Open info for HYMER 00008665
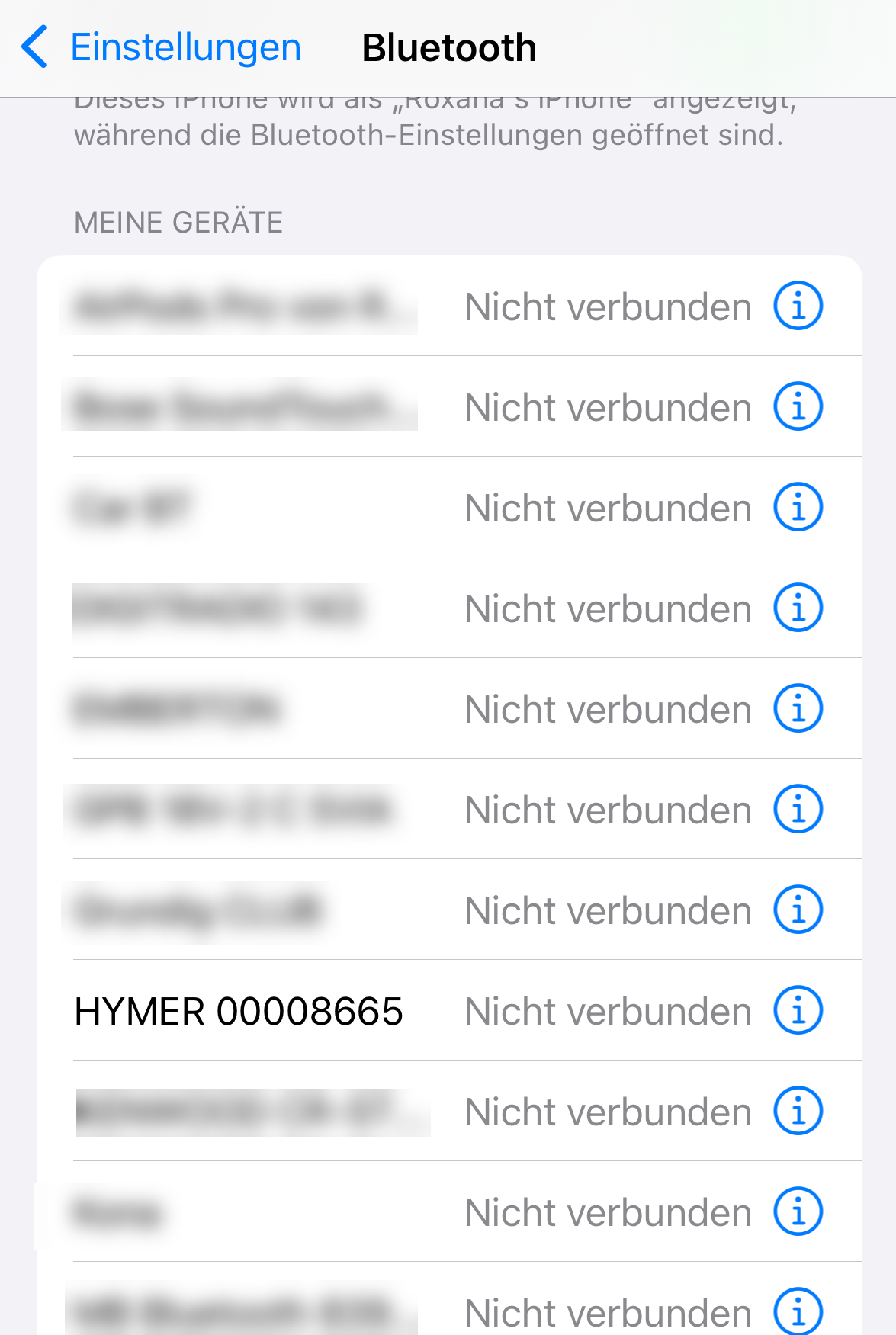 coord(798,1010)
